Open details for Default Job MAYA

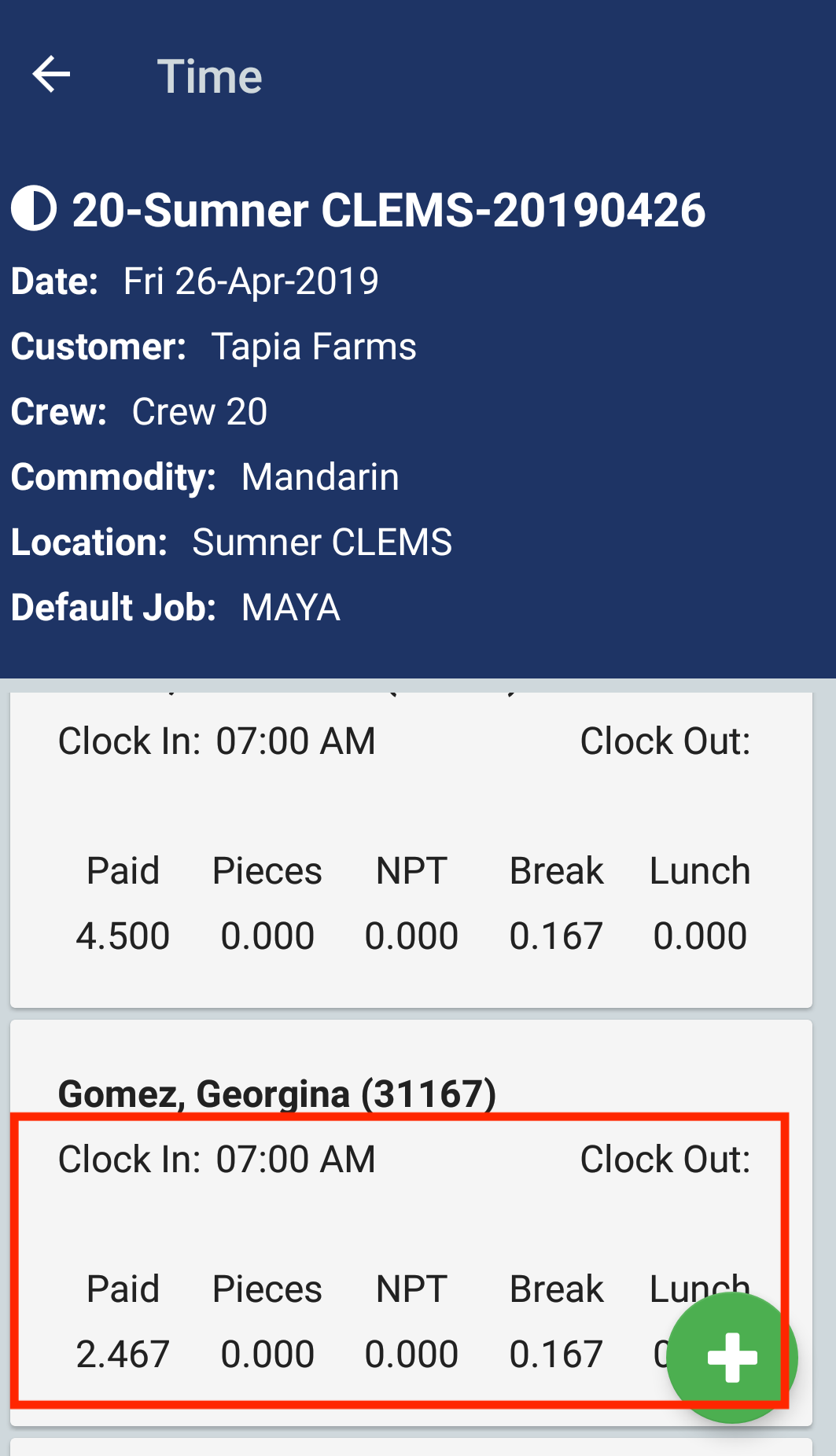coord(290,607)
